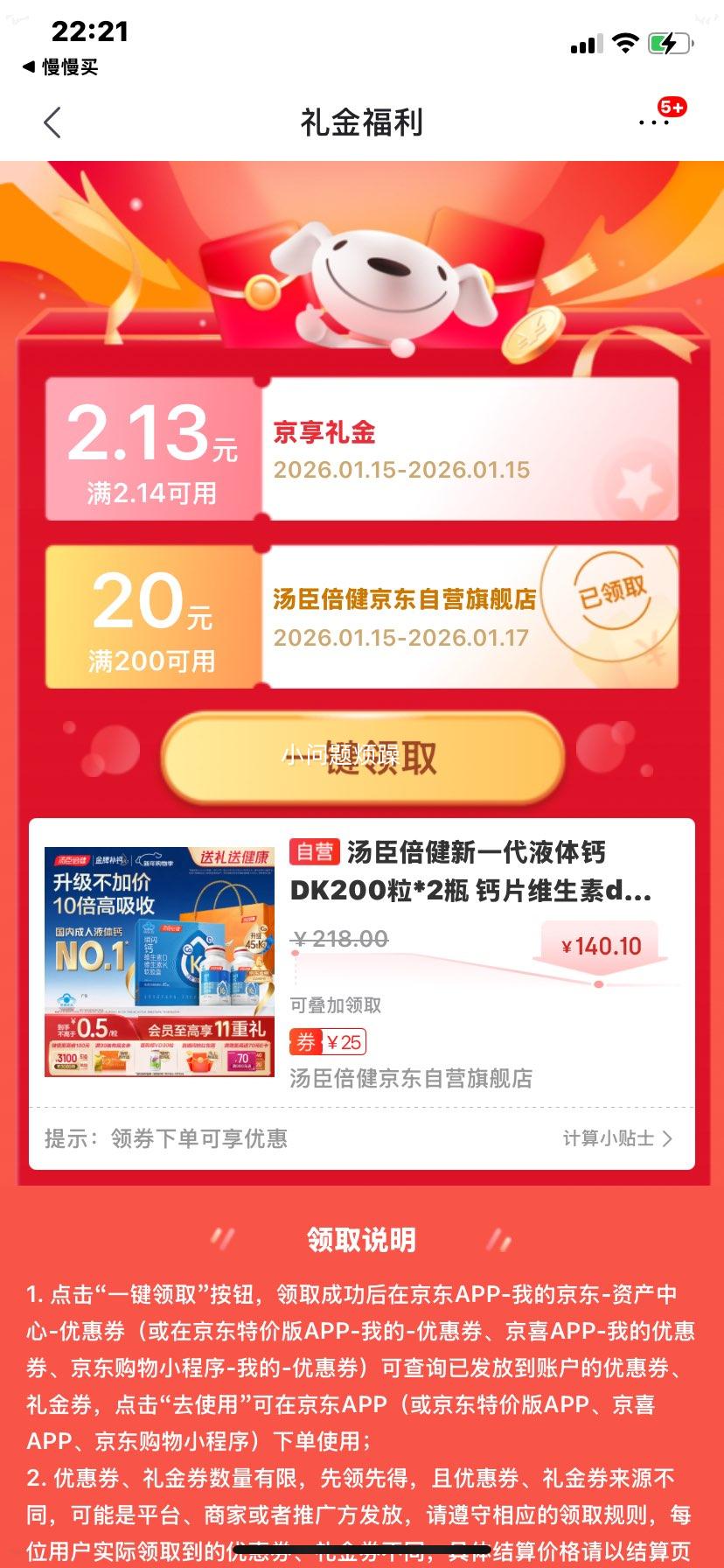
Task: Tap the price drop marker at ¥140.10
Action: coord(602,945)
